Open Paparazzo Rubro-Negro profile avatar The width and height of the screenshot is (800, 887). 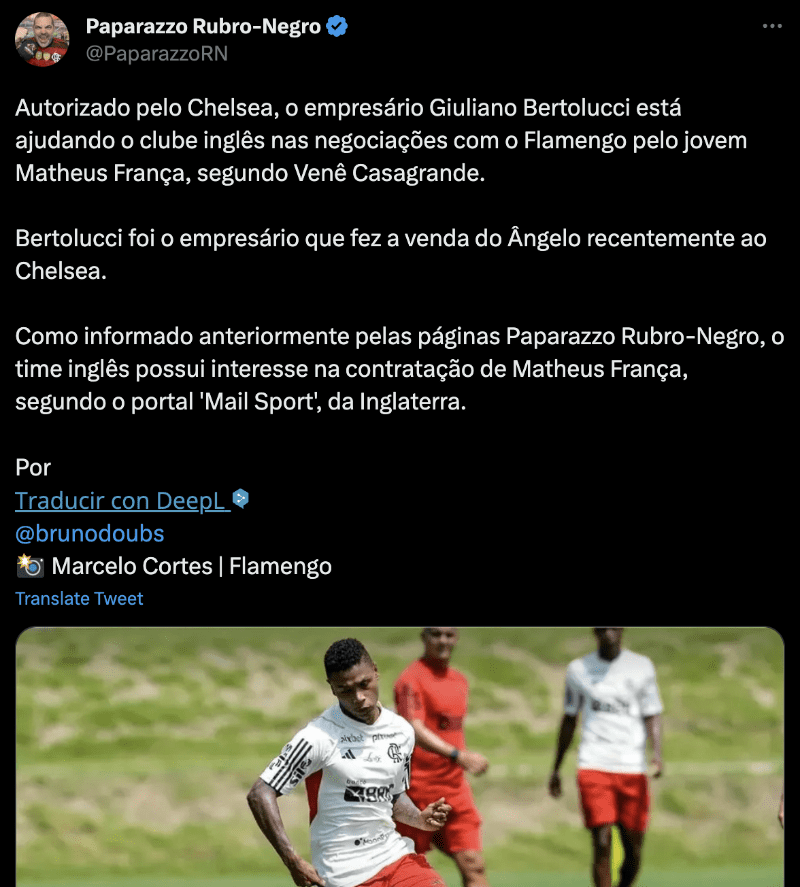click(x=42, y=40)
